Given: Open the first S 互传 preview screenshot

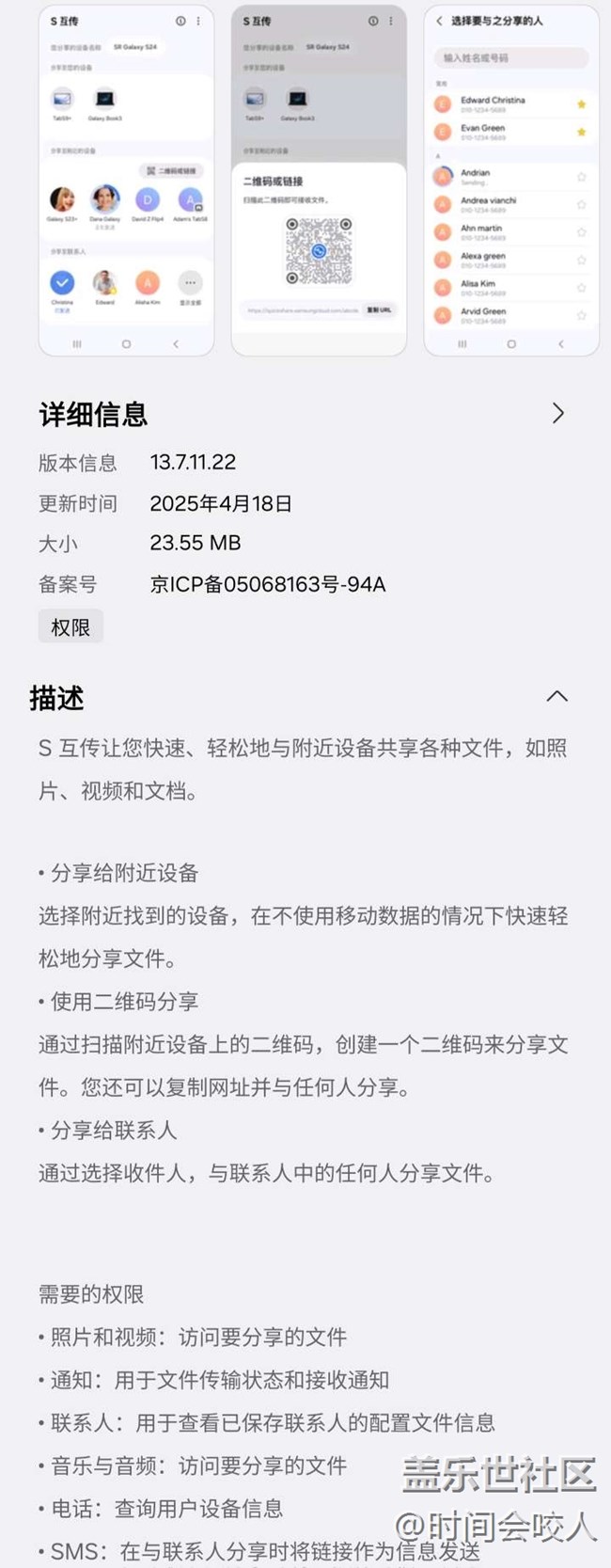Looking at the screenshot, I should [126, 181].
